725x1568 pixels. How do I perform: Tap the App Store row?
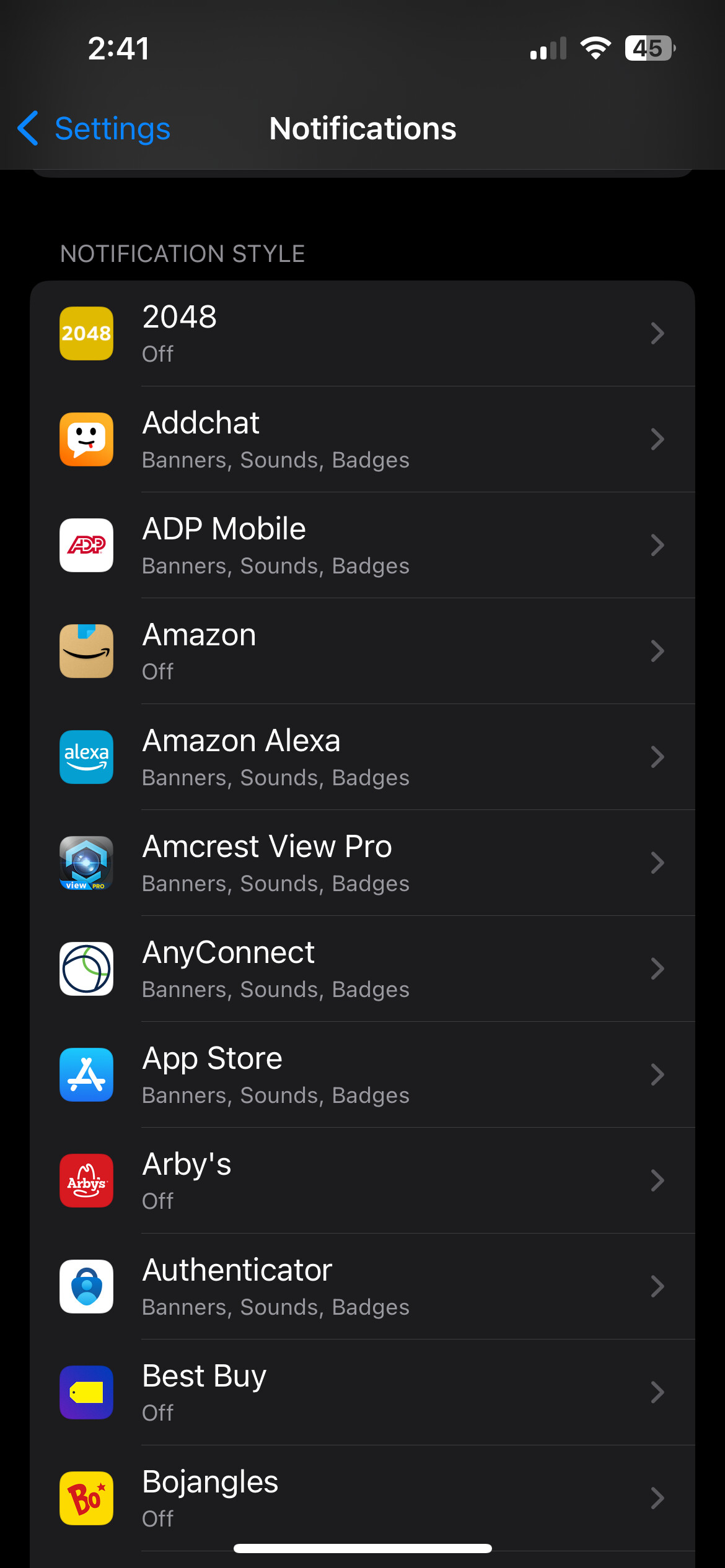click(362, 1075)
